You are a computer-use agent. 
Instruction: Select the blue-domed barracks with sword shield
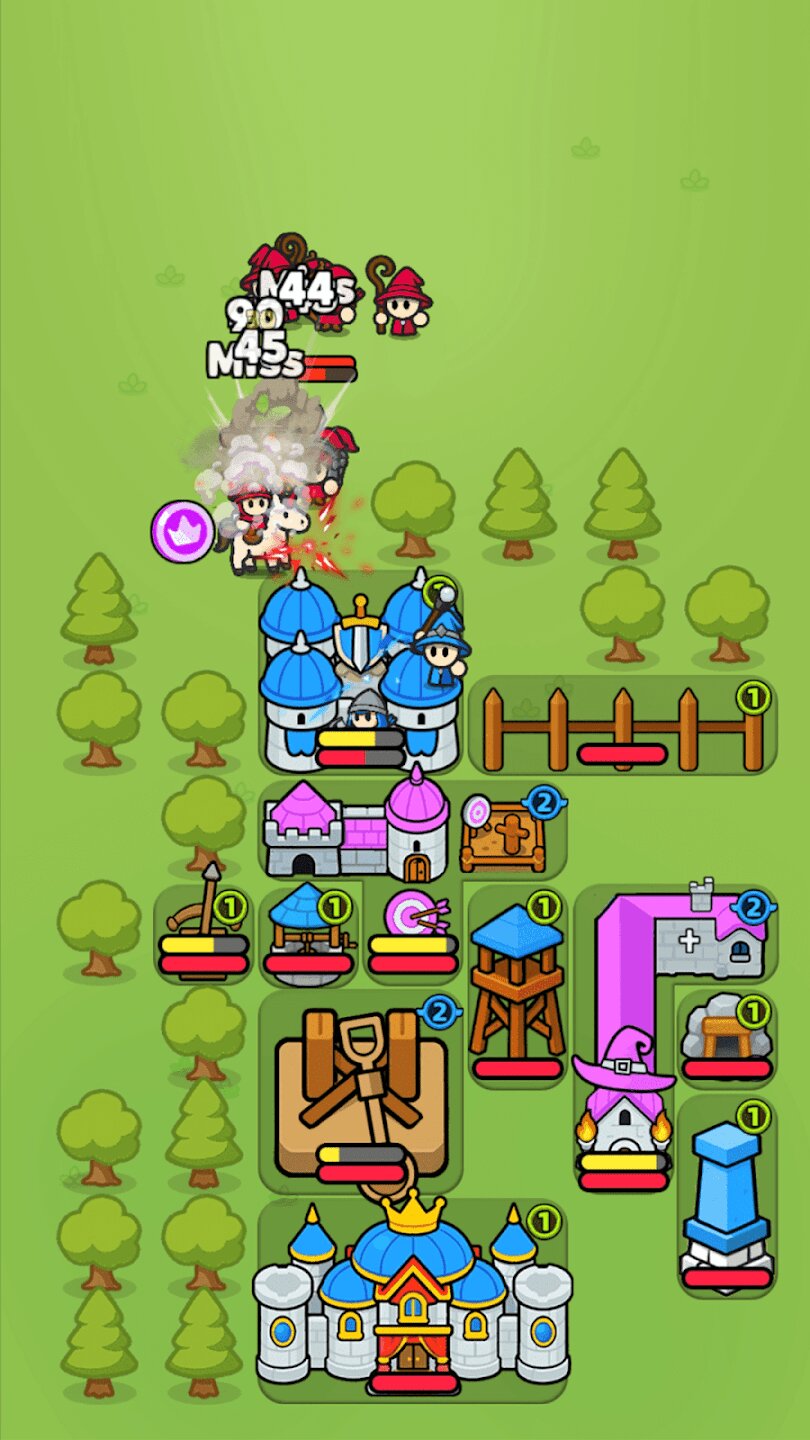coord(360,670)
